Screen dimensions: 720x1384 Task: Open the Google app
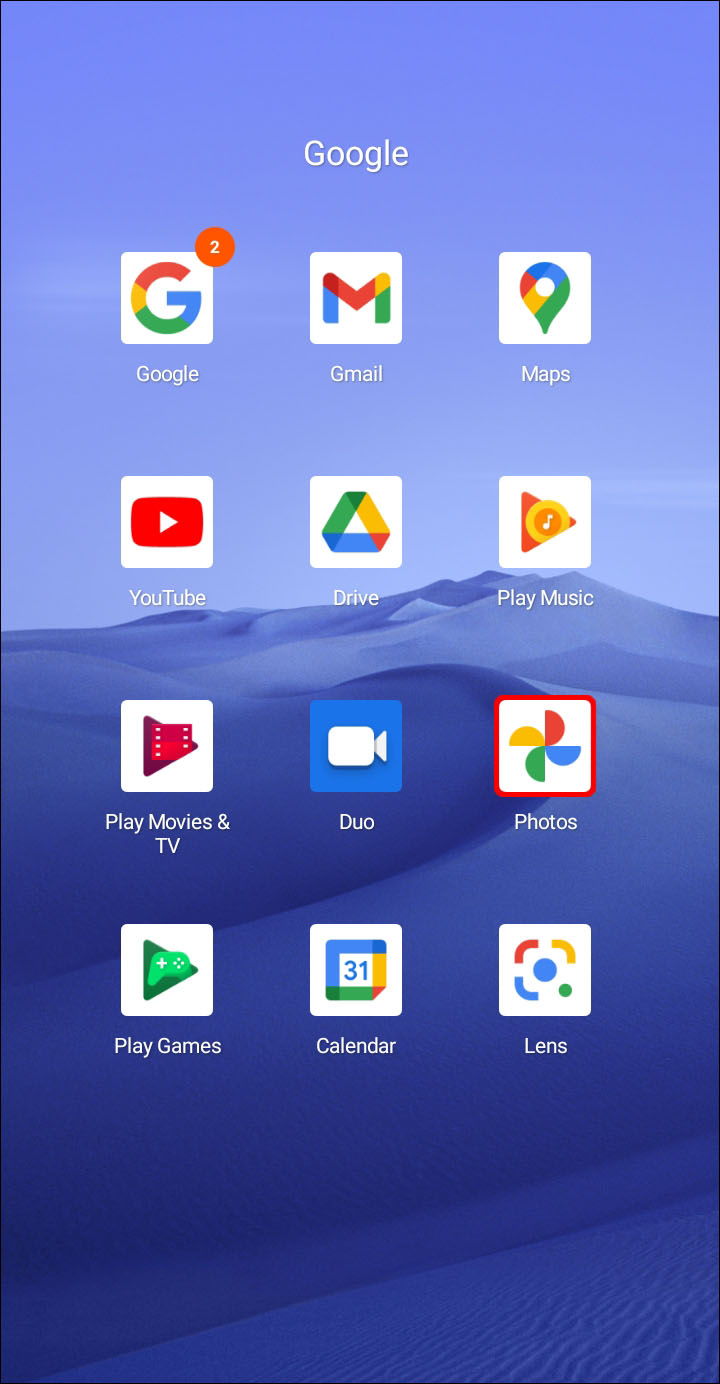click(x=167, y=298)
